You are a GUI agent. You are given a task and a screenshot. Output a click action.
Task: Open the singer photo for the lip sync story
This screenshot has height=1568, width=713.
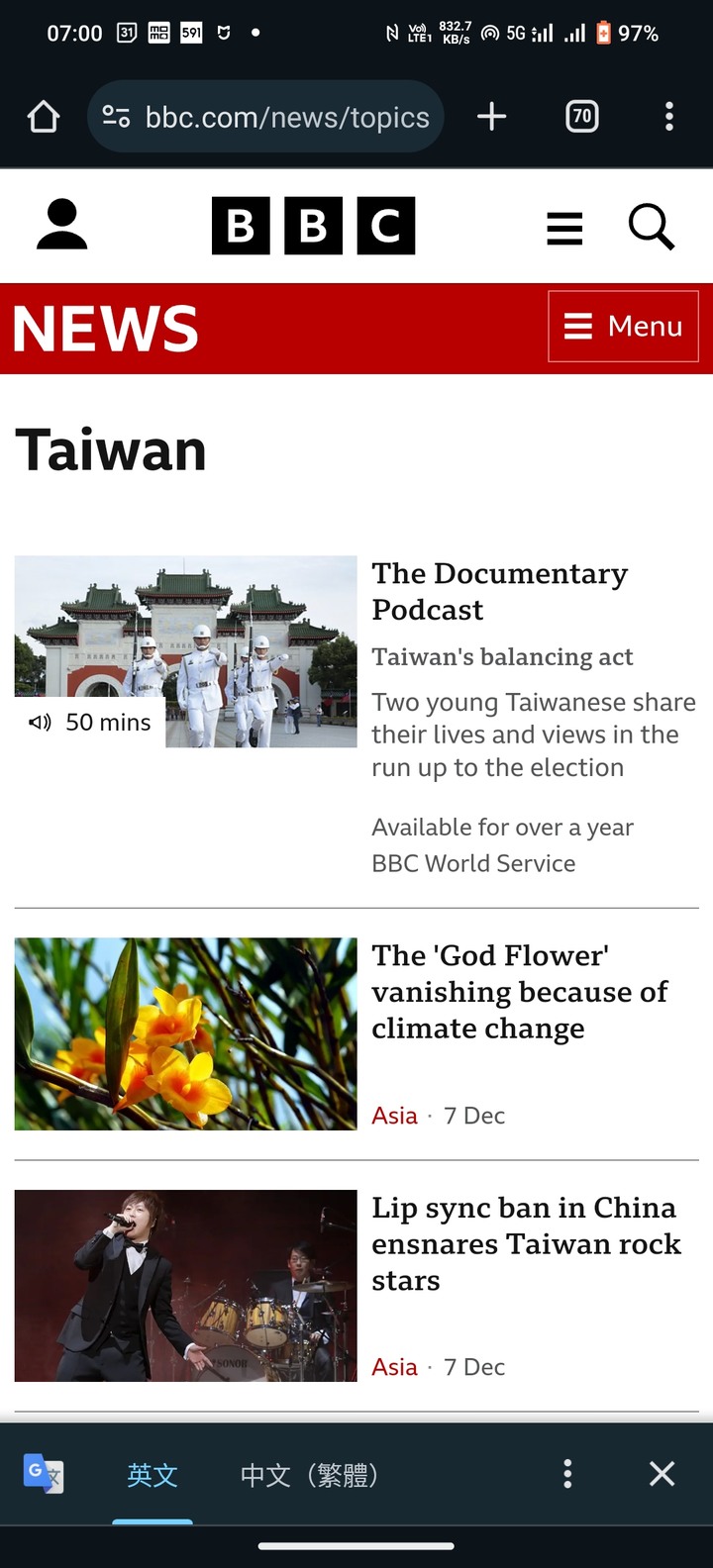tap(185, 1286)
